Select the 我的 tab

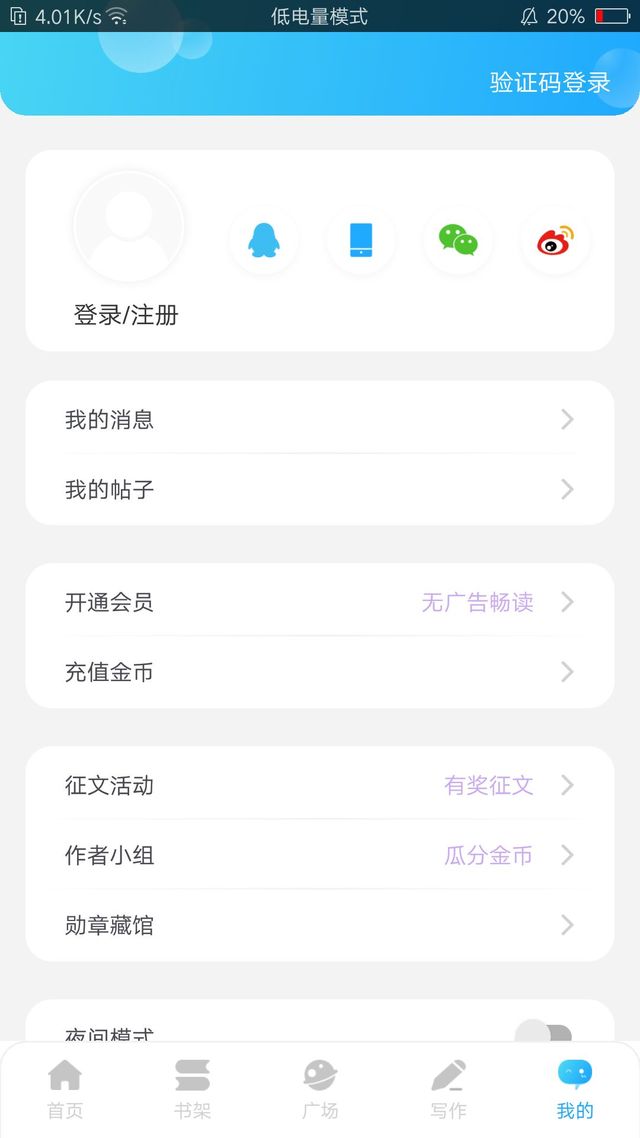tap(575, 1089)
